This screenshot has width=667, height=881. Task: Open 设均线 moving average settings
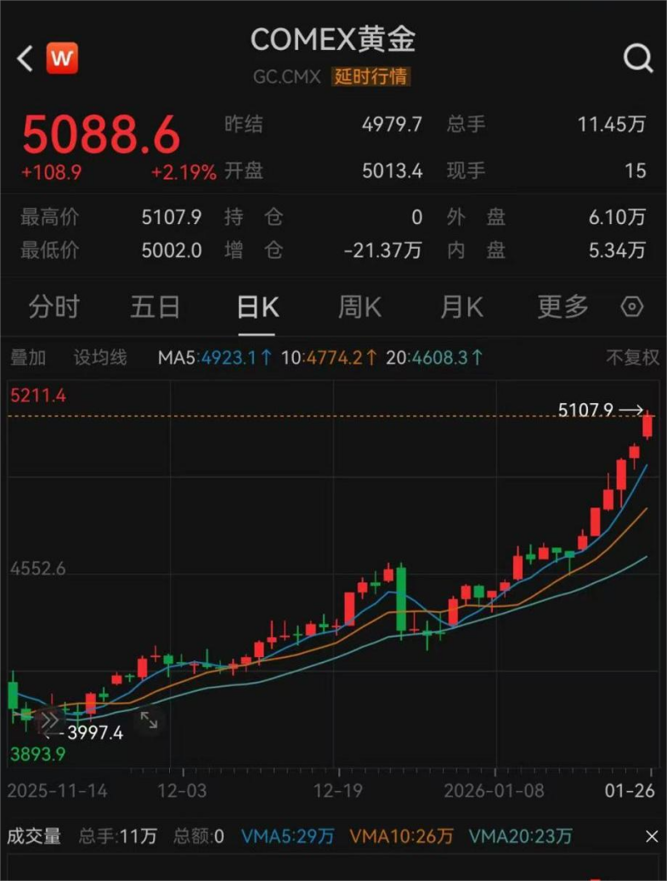point(100,357)
